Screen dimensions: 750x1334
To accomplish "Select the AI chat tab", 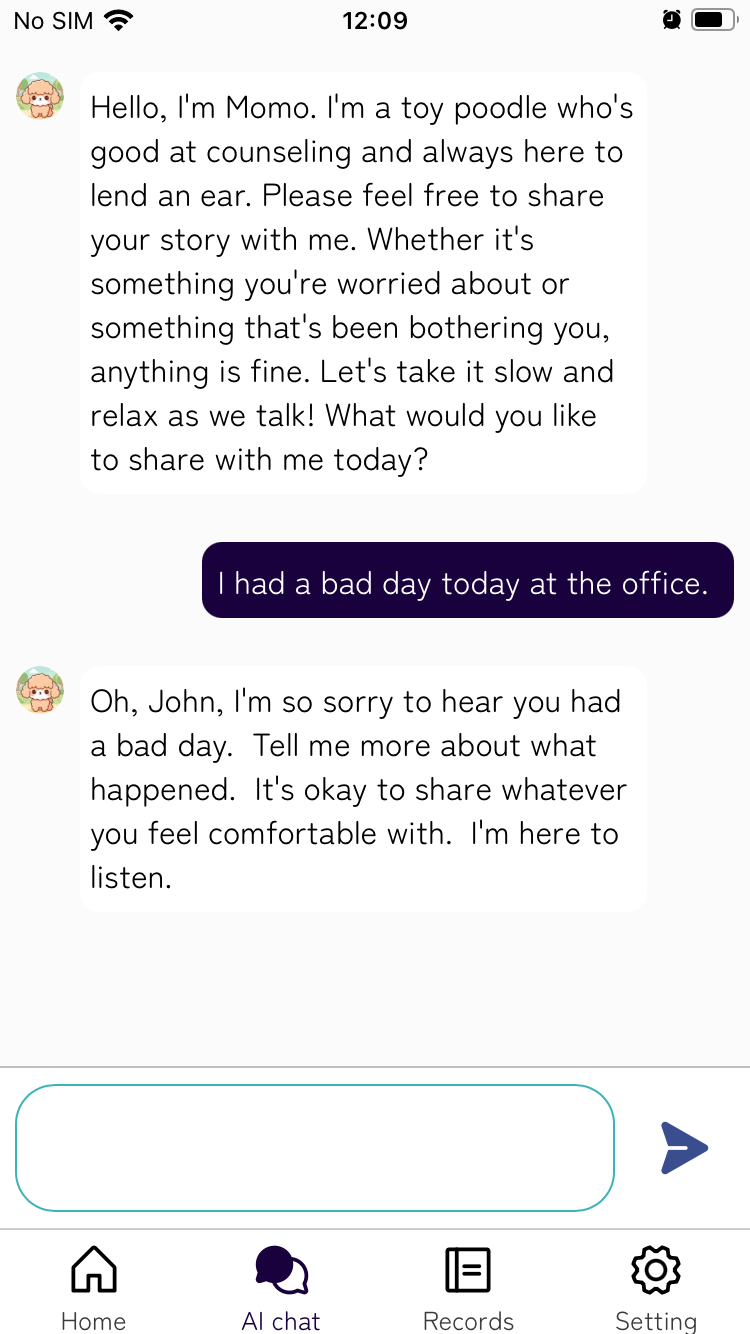I will pyautogui.click(x=281, y=1288).
